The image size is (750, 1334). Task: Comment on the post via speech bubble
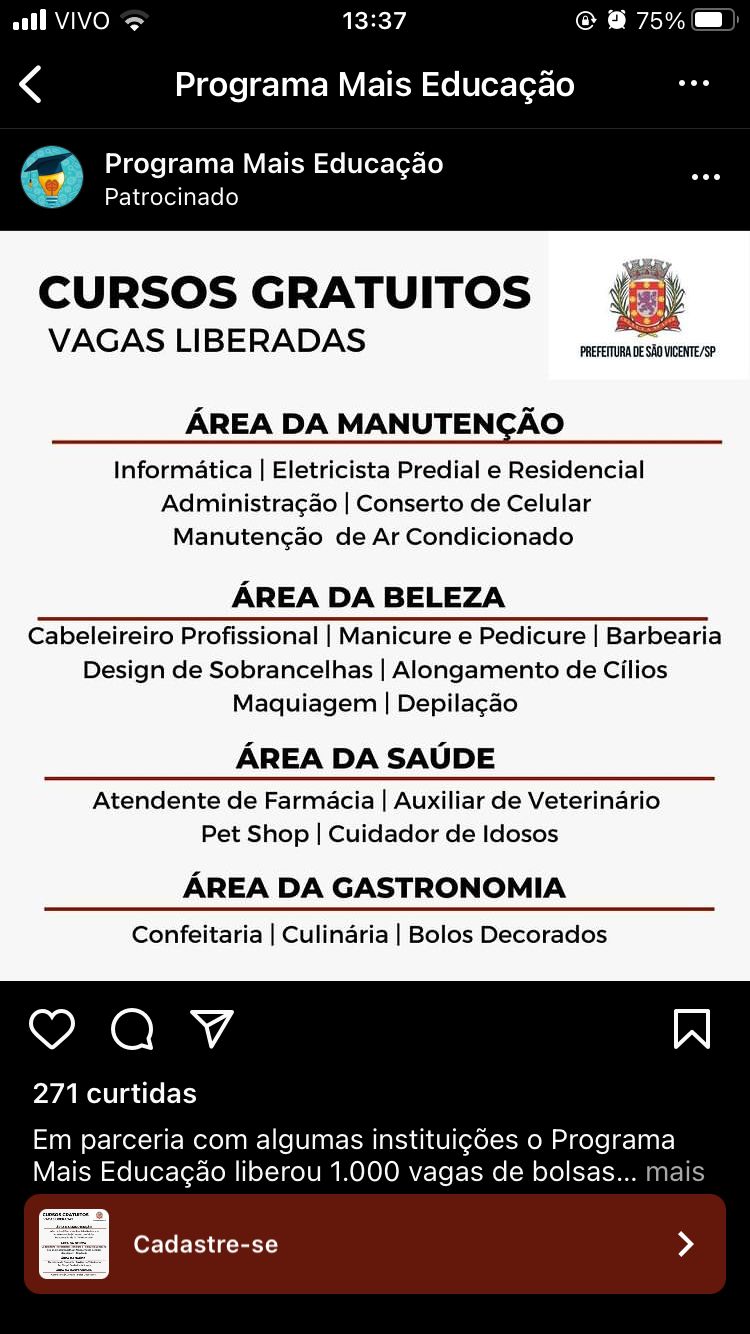click(x=132, y=1029)
